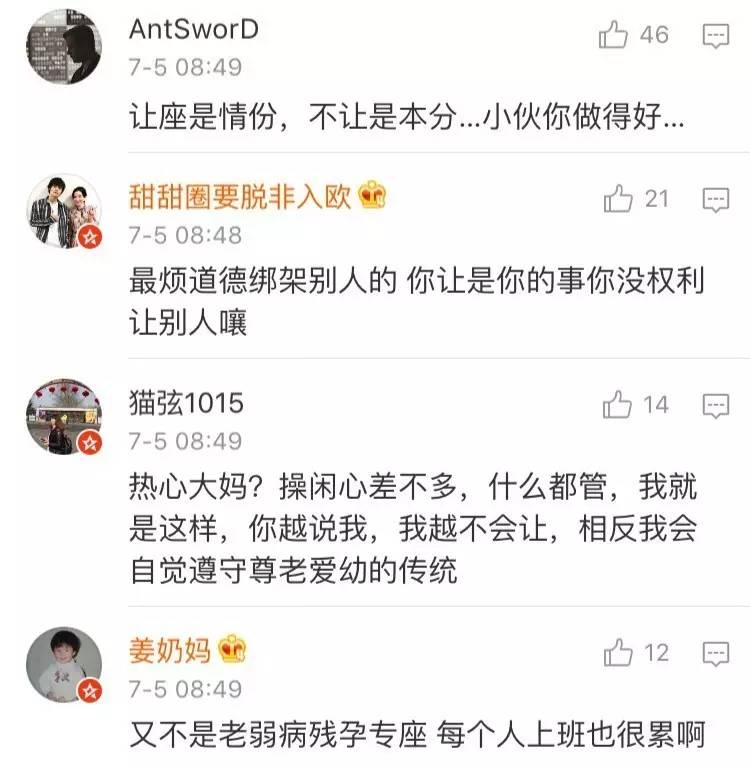750x768 pixels.
Task: Open AntSworD's profile picture
Action: click(63, 48)
